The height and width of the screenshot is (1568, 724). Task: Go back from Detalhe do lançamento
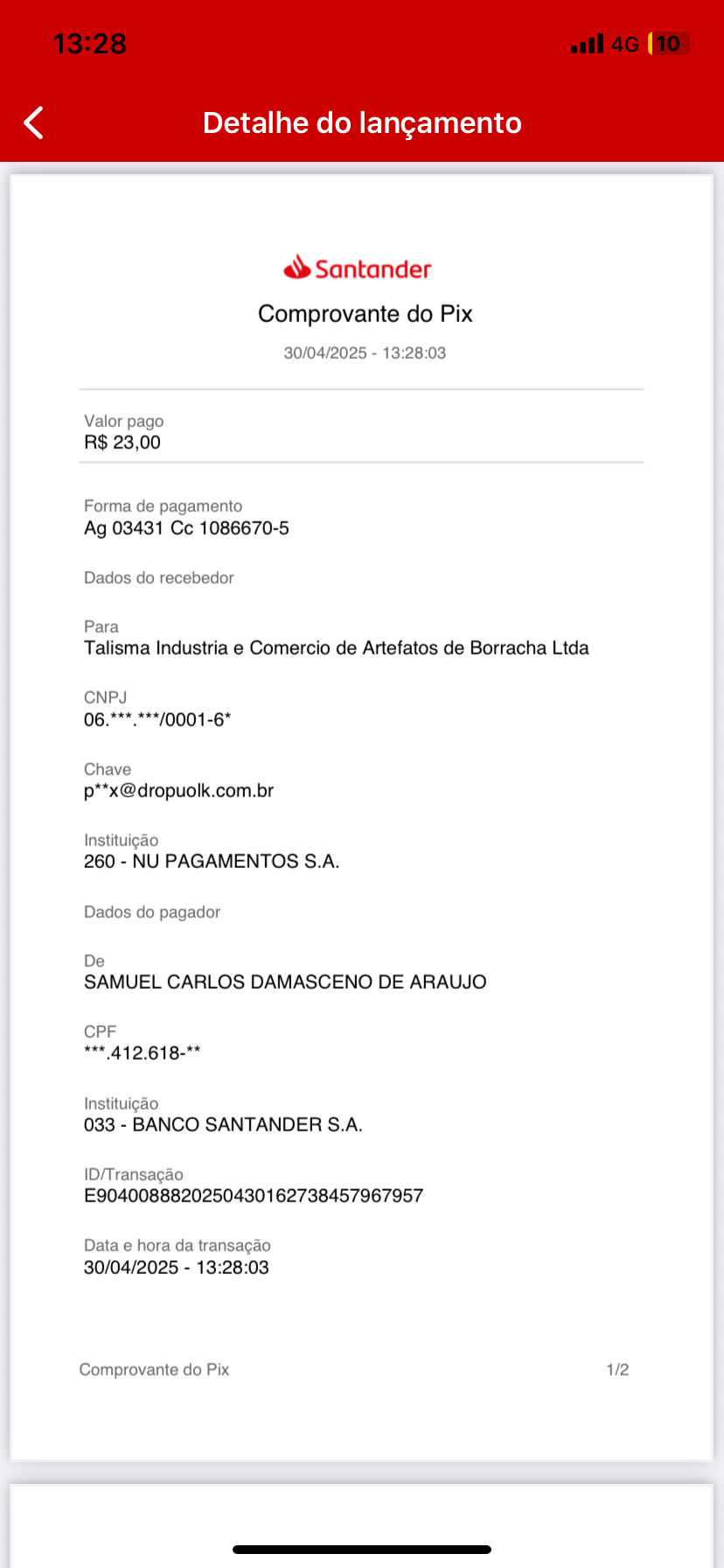34,123
